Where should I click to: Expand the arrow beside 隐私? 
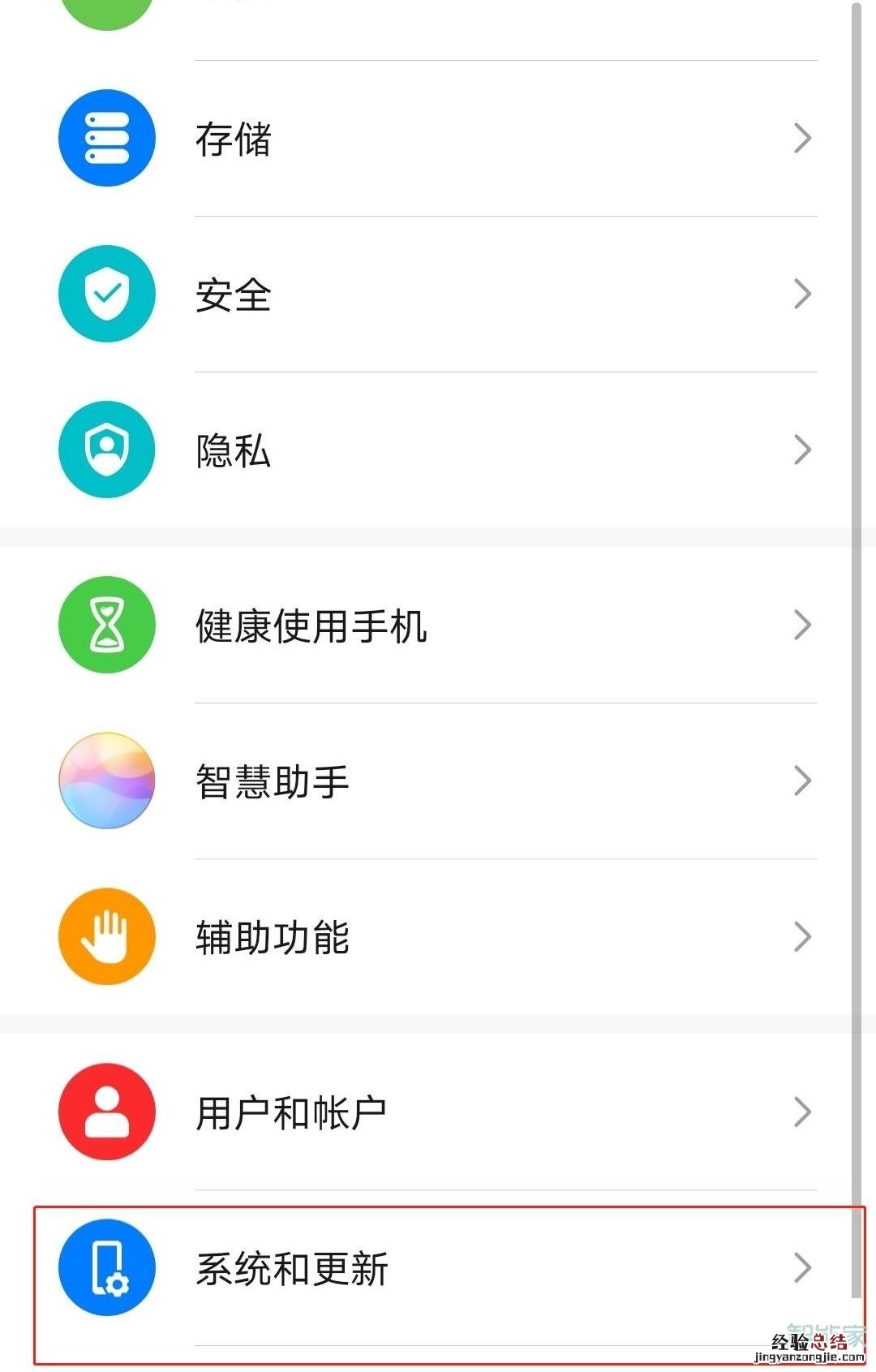point(801,451)
